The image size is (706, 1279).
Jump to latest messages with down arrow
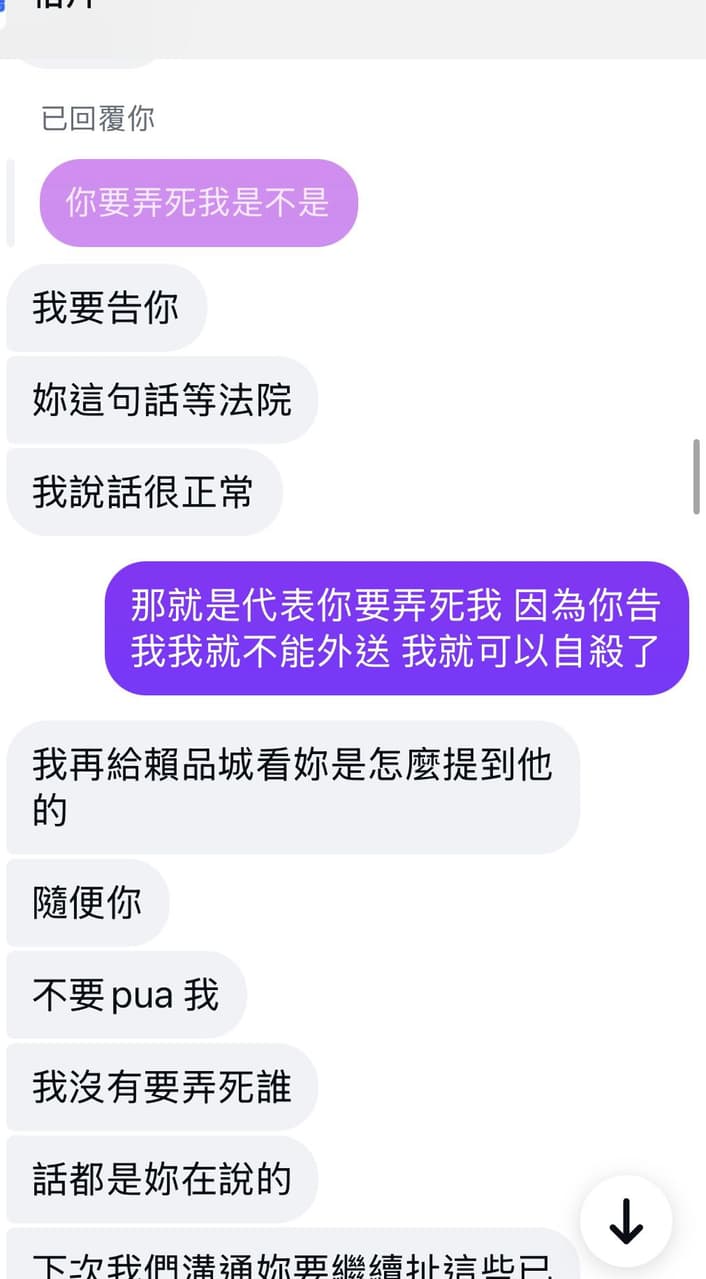pos(626,1222)
